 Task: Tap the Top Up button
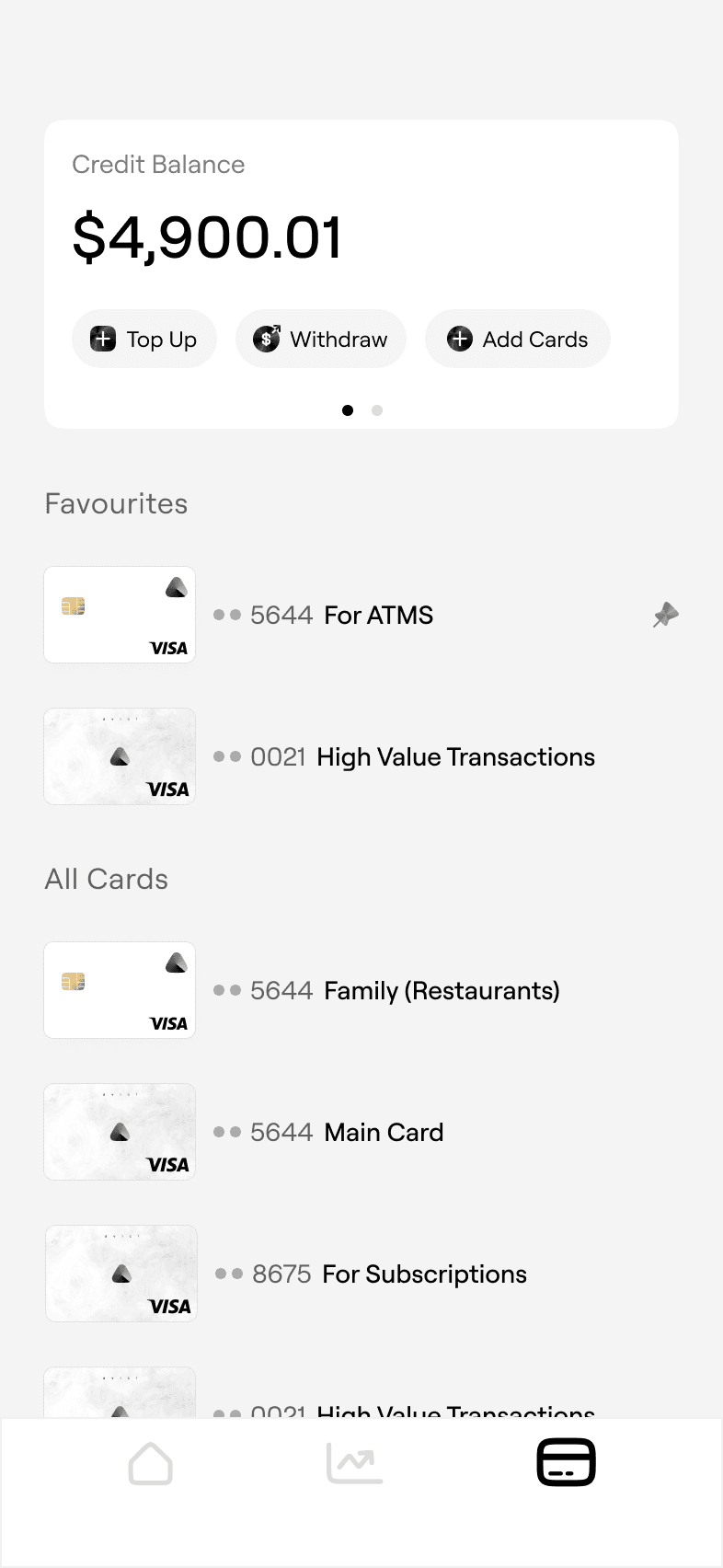click(144, 340)
